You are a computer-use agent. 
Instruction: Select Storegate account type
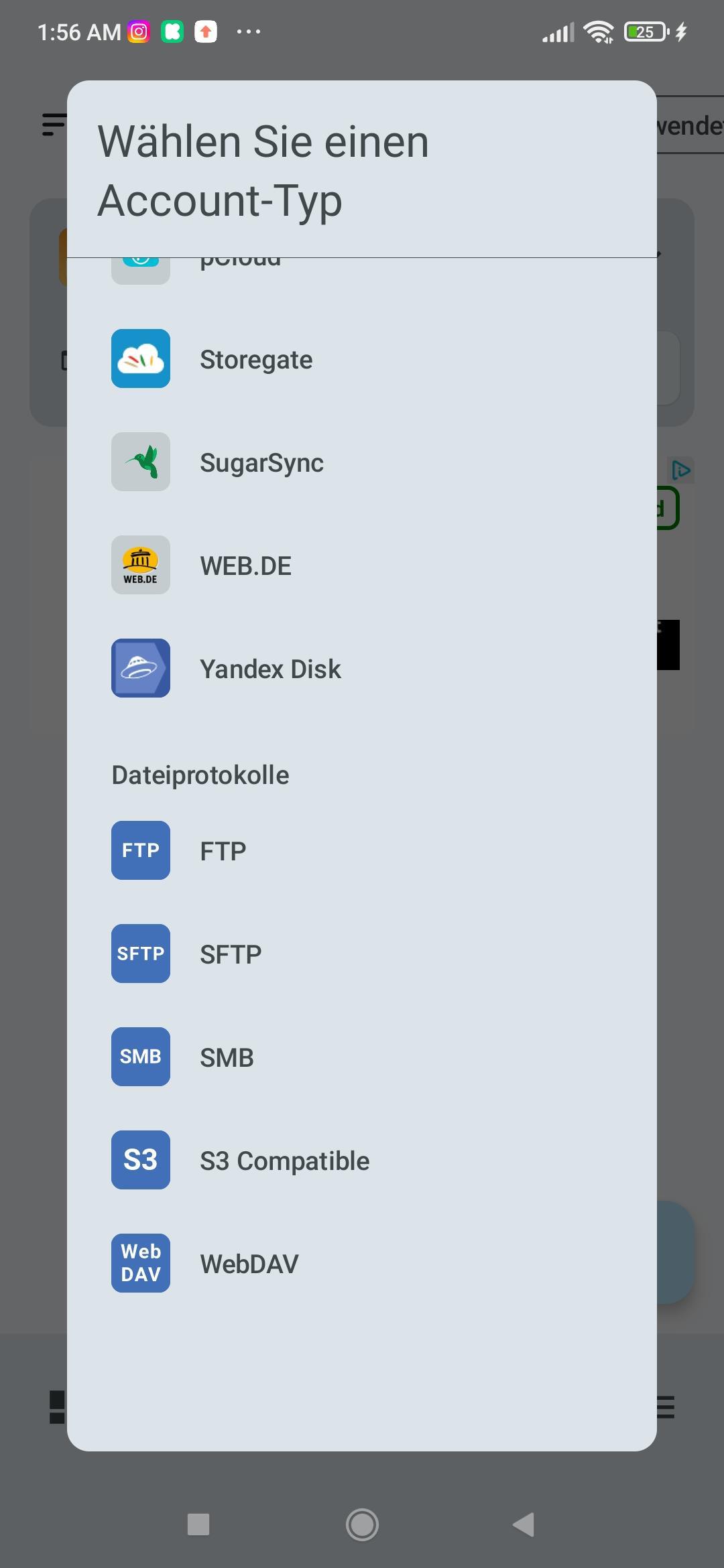[255, 359]
